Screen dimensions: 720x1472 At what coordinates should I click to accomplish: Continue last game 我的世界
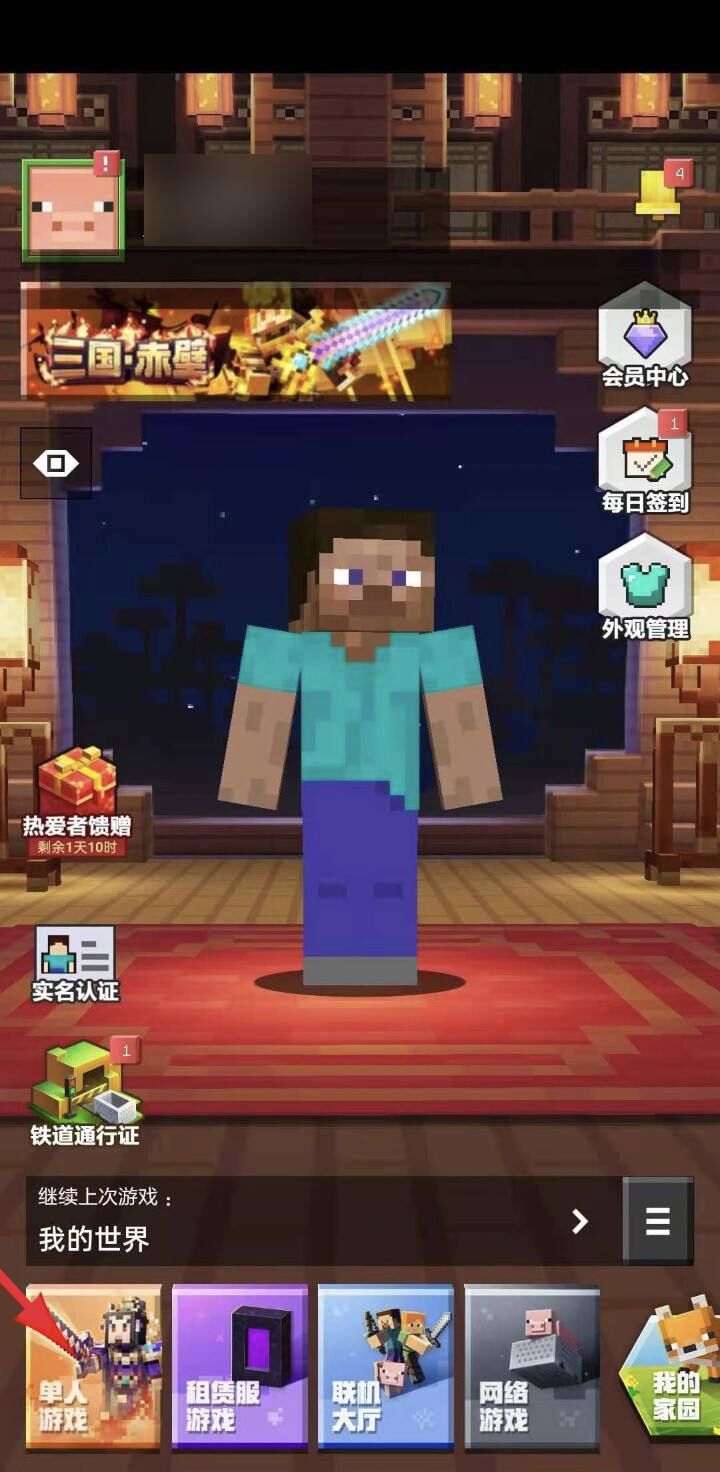click(320, 1221)
